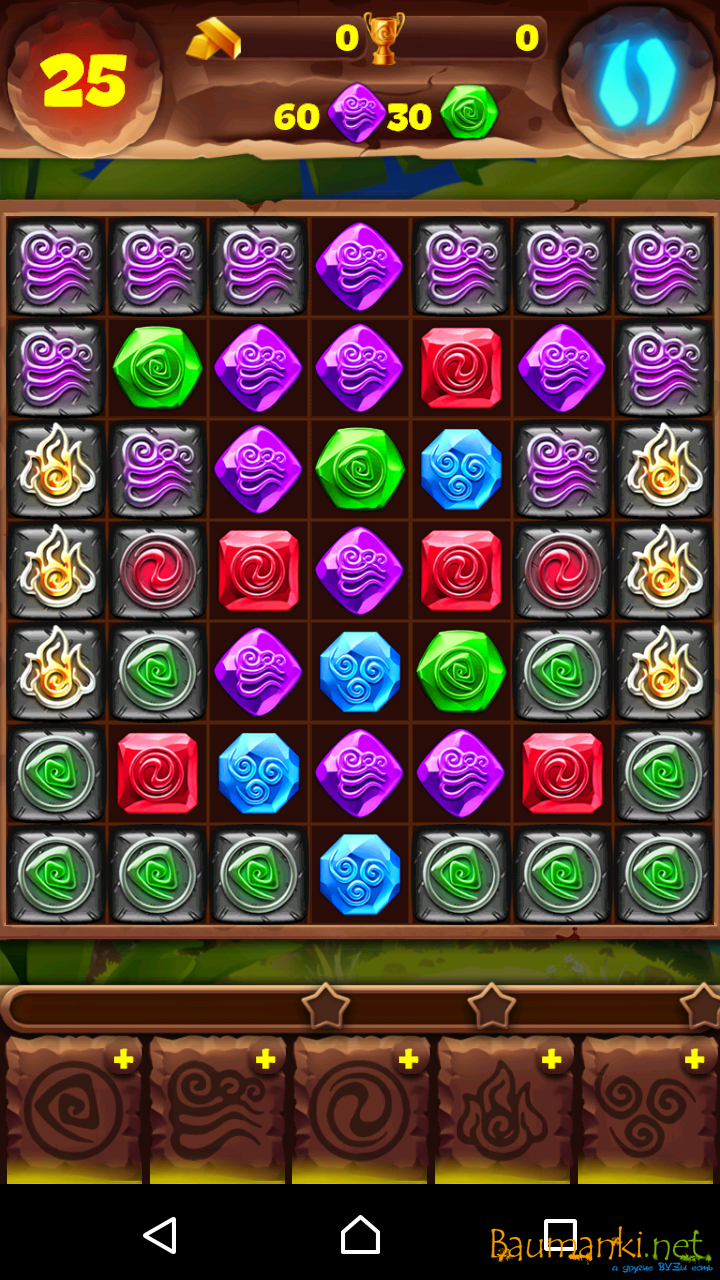Go back with the system back button
Image resolution: width=720 pixels, height=1280 pixels.
pyautogui.click(x=160, y=1236)
